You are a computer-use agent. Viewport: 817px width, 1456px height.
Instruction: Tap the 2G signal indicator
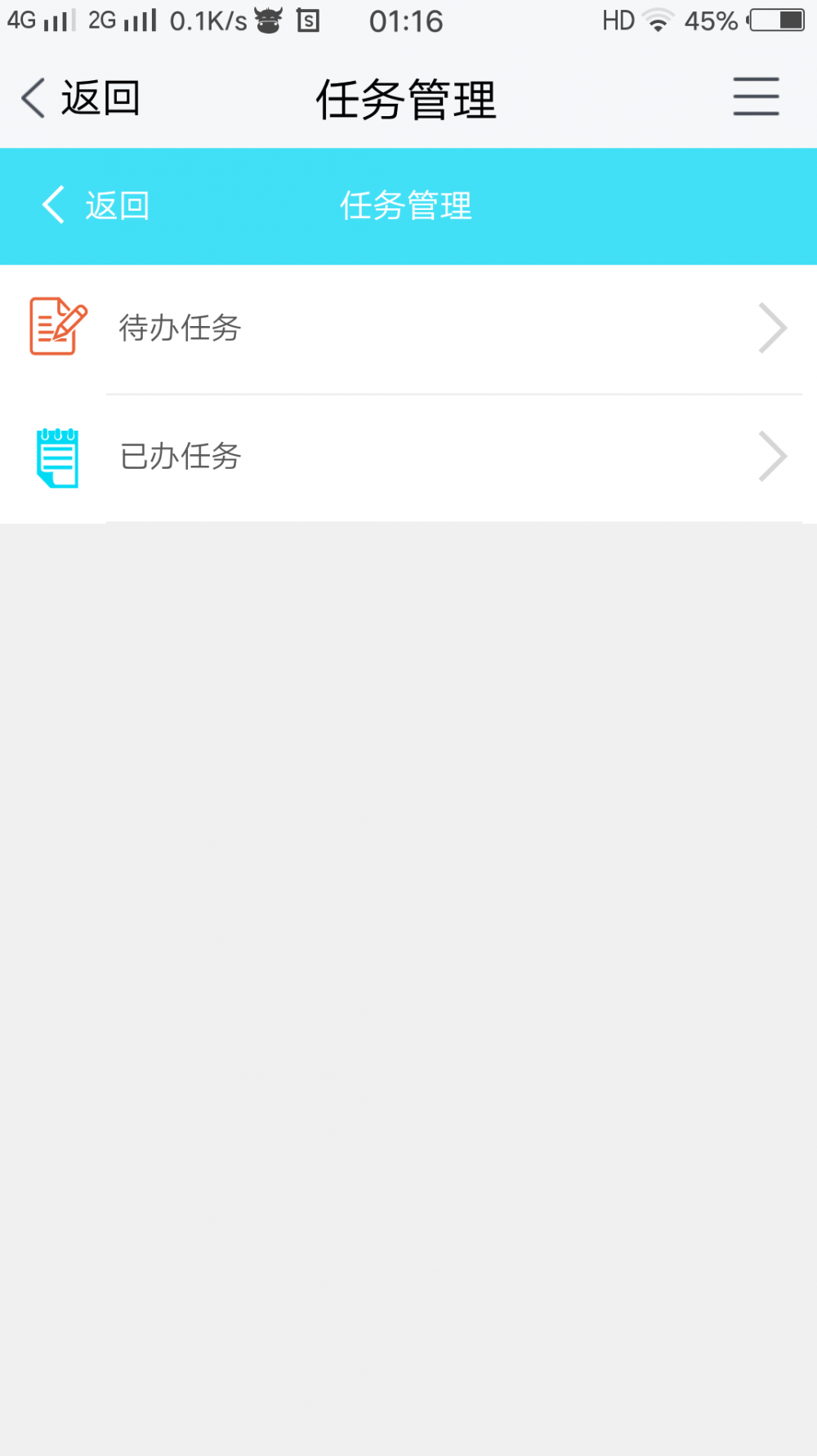point(123,20)
